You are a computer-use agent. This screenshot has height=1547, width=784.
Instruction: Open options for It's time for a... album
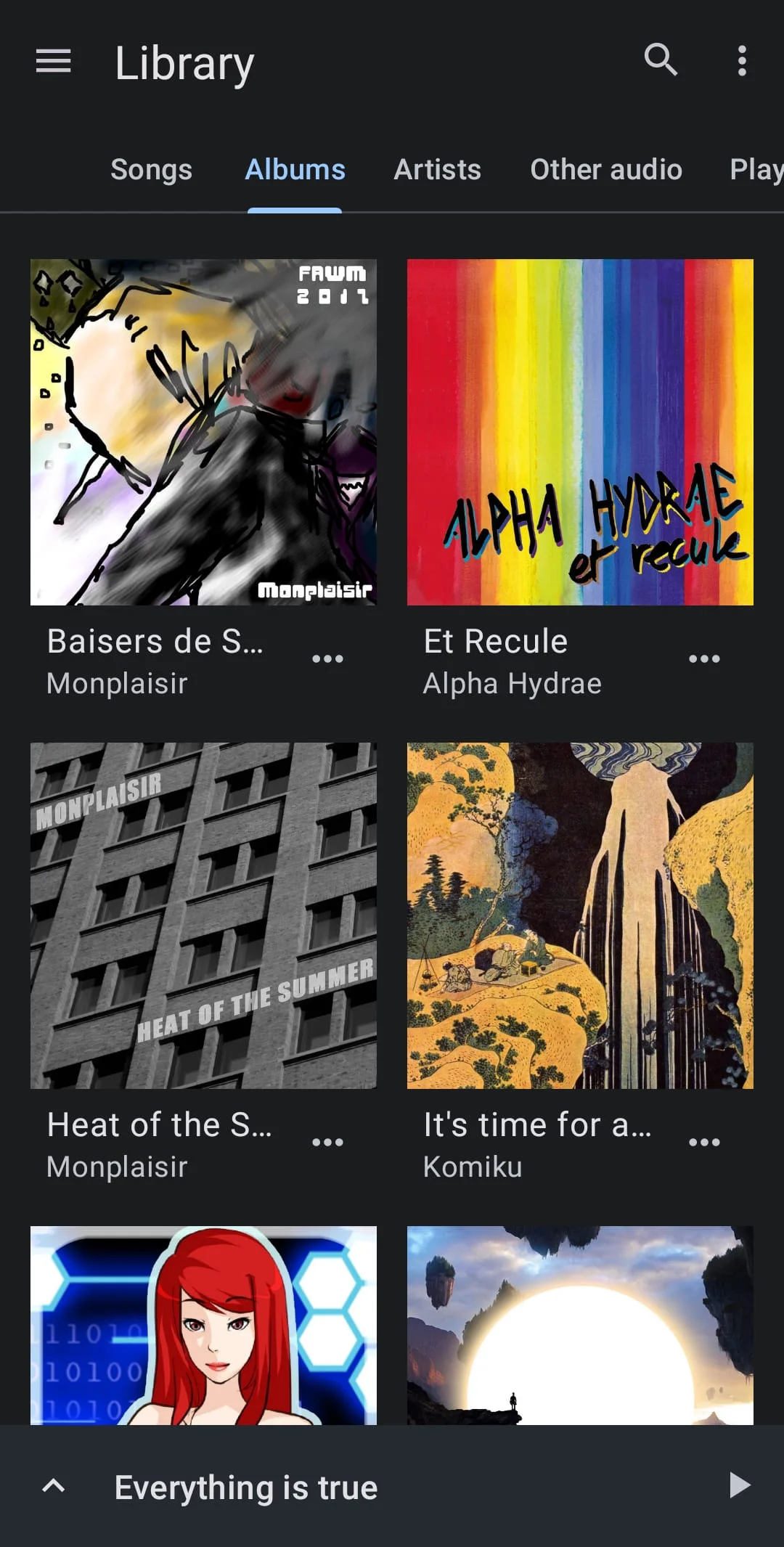(x=705, y=1140)
